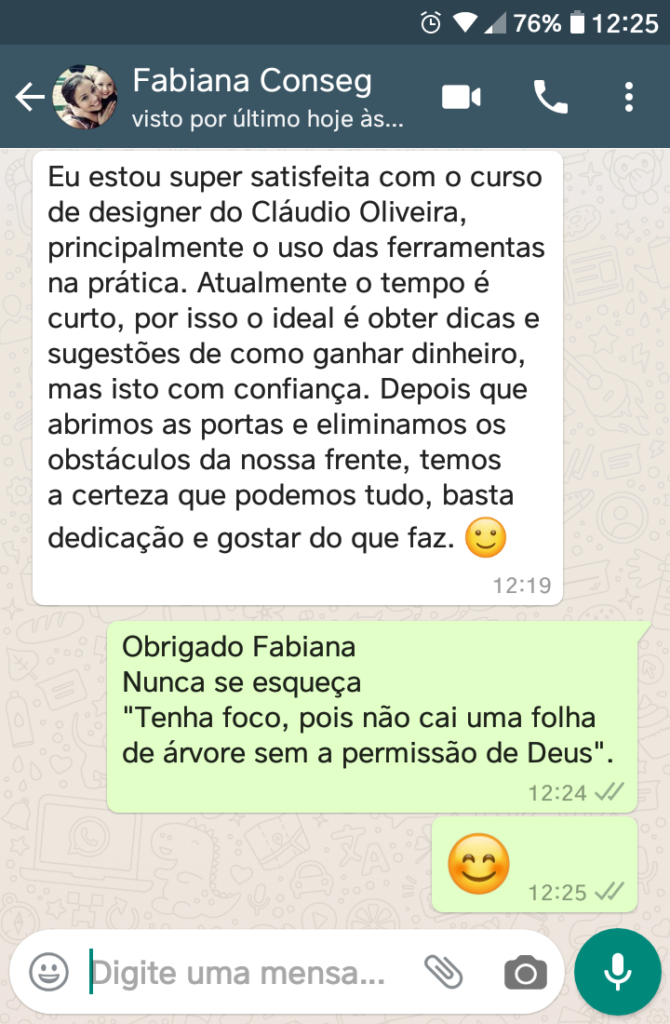This screenshot has width=670, height=1024.
Task: Go back to the chat list
Action: pyautogui.click(x=29, y=97)
